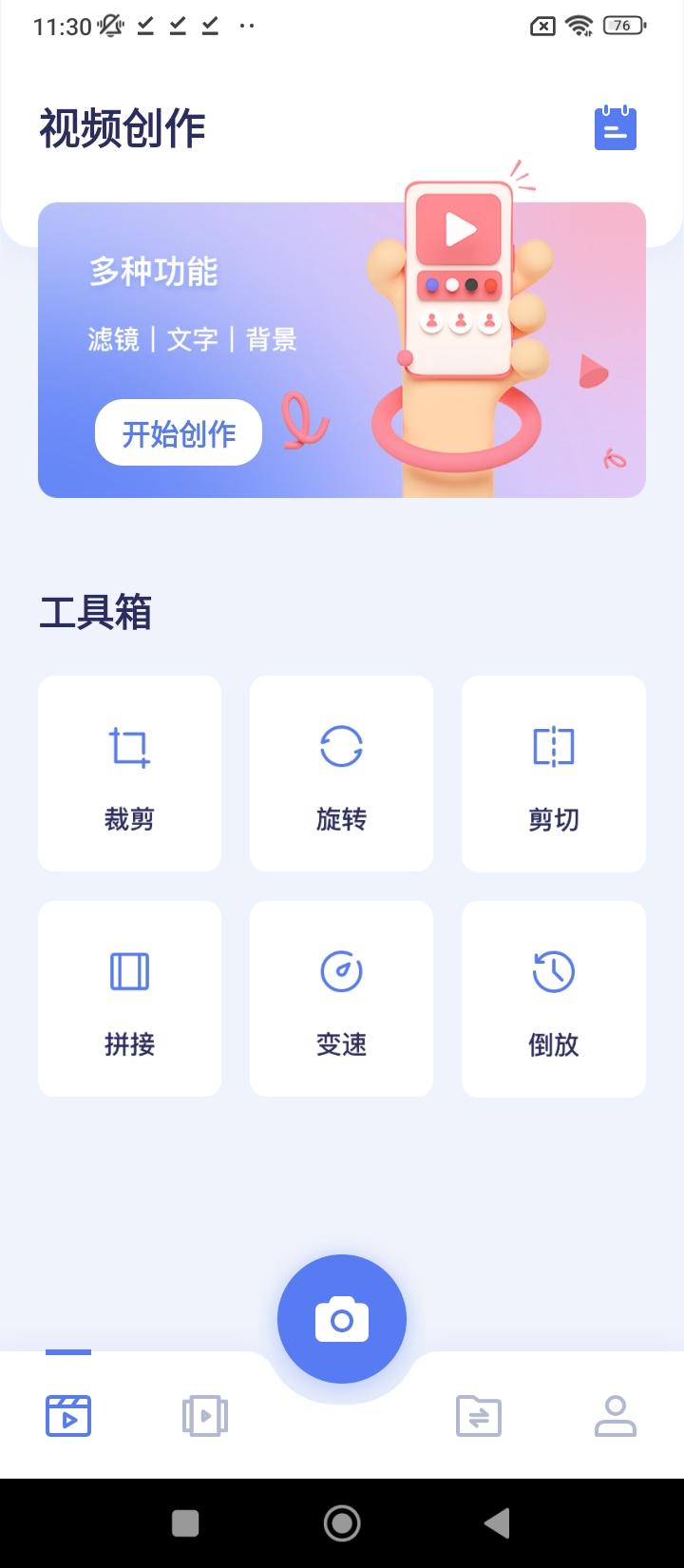Open the profile tab

coord(615,1415)
